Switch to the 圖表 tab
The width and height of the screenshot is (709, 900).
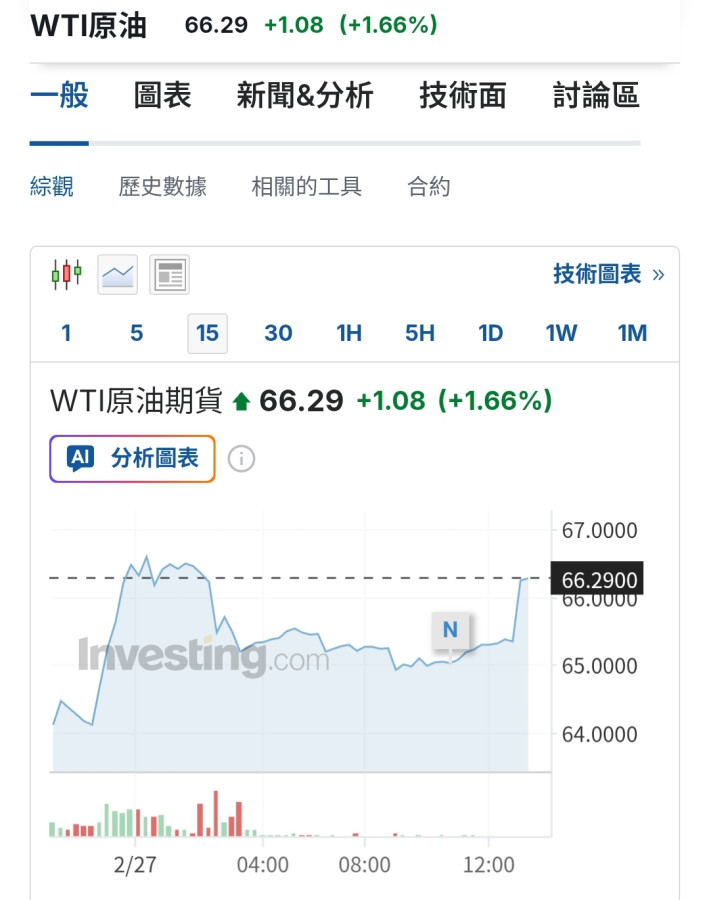point(162,96)
